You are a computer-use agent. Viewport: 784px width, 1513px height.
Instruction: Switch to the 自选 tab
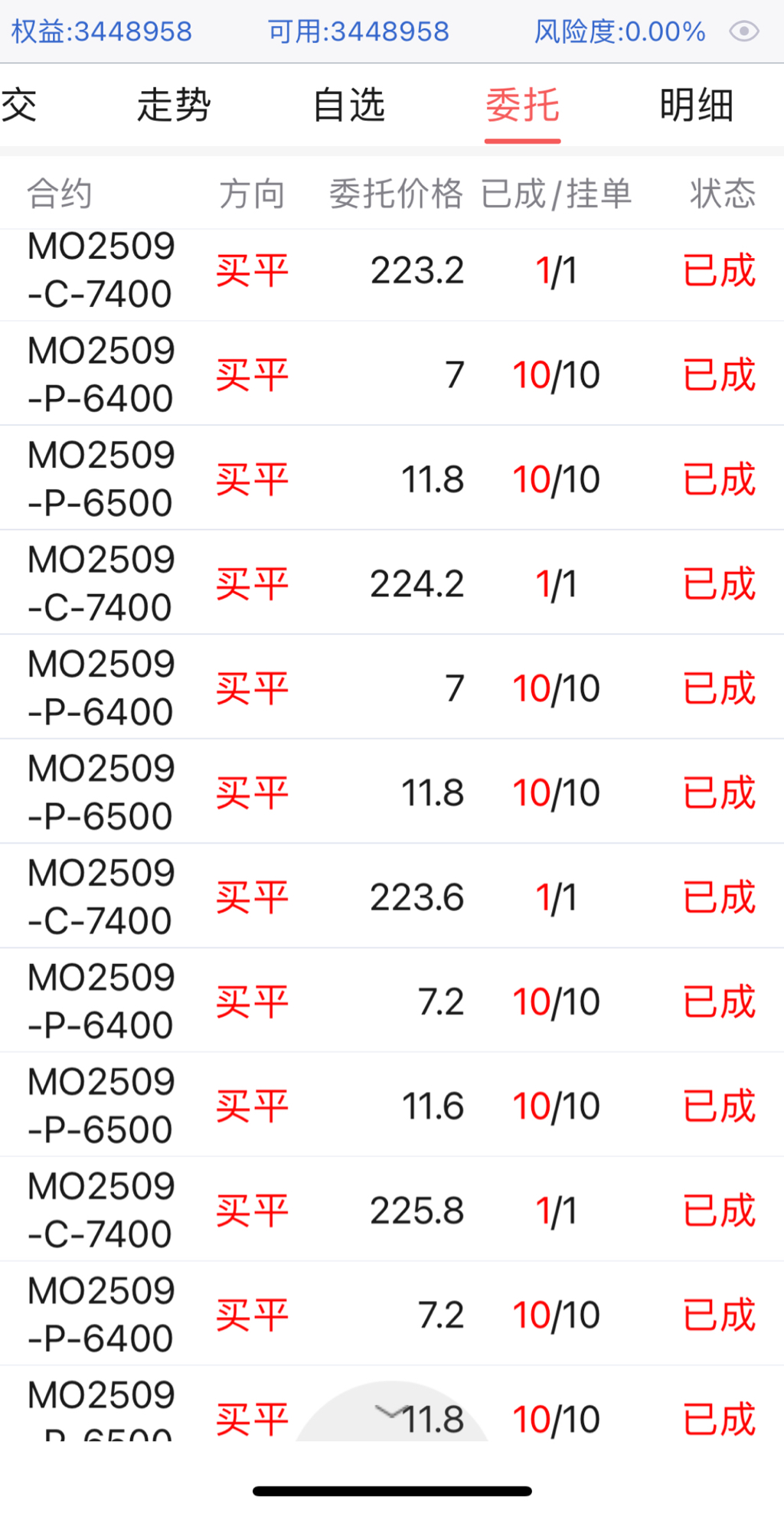349,106
